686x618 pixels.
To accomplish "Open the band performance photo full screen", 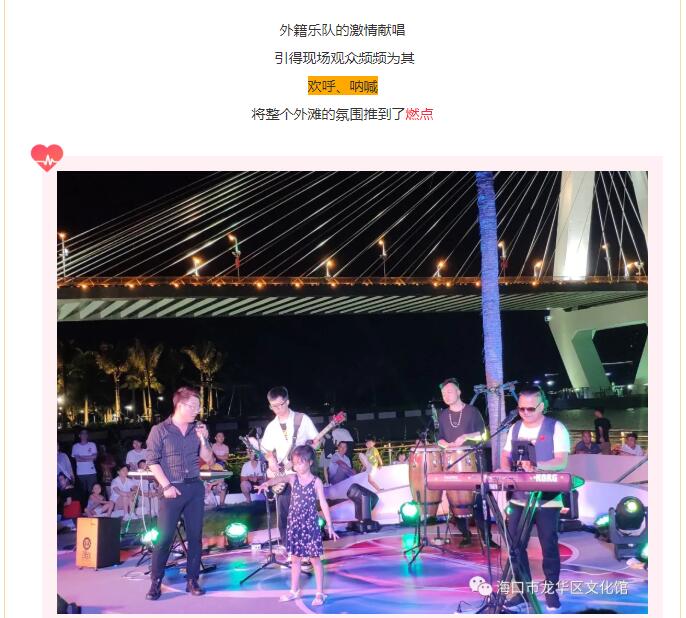I will (352, 392).
